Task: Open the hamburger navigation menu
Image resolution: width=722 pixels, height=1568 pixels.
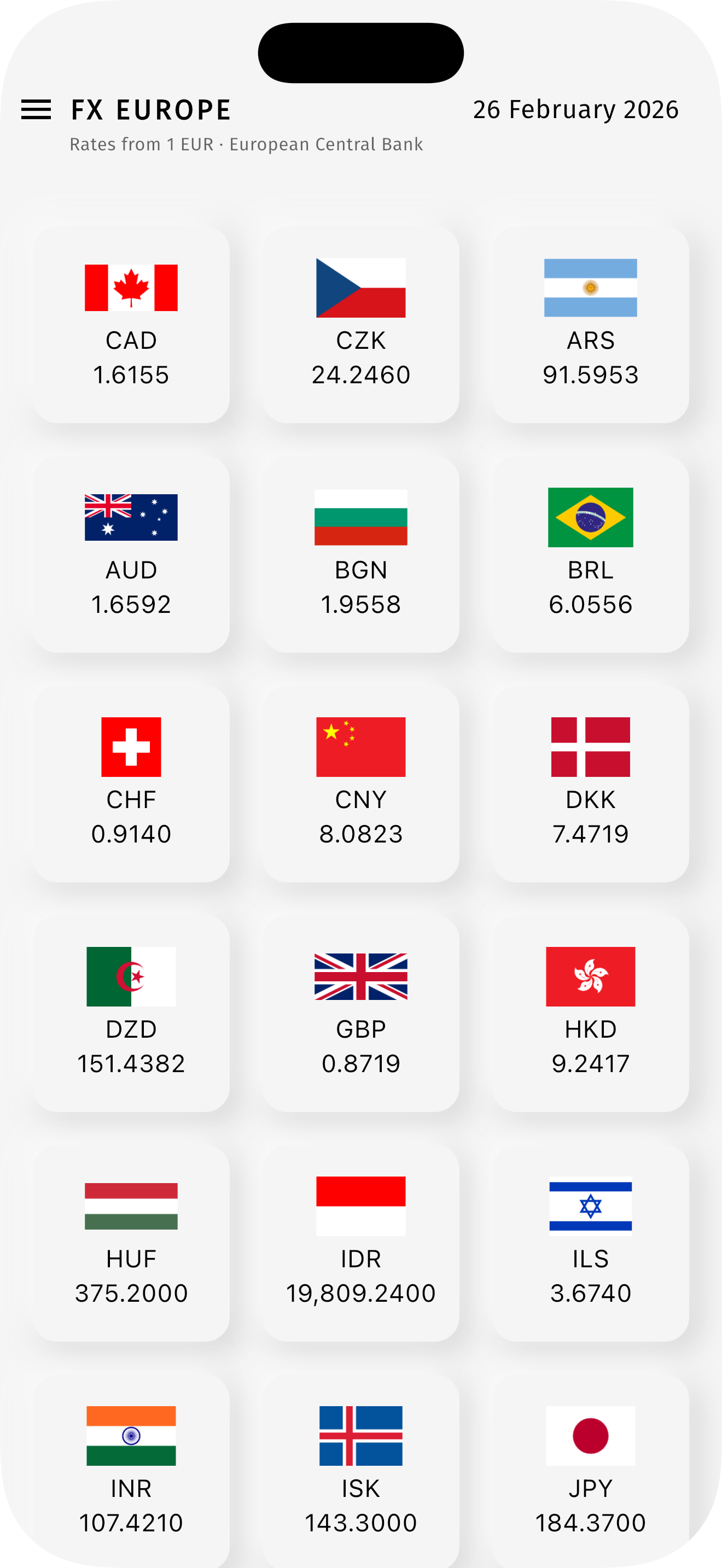Action: (36, 109)
